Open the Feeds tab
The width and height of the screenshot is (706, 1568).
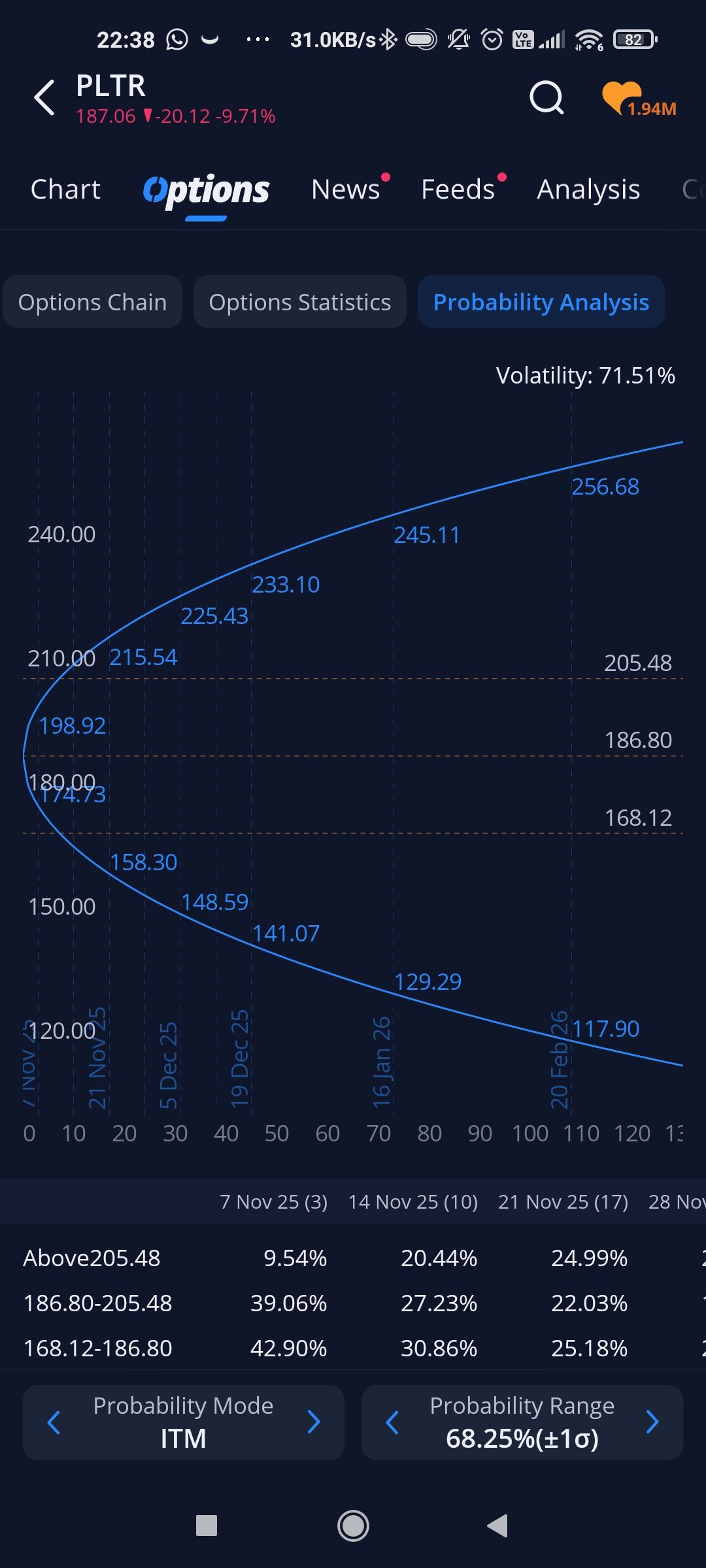coord(458,189)
